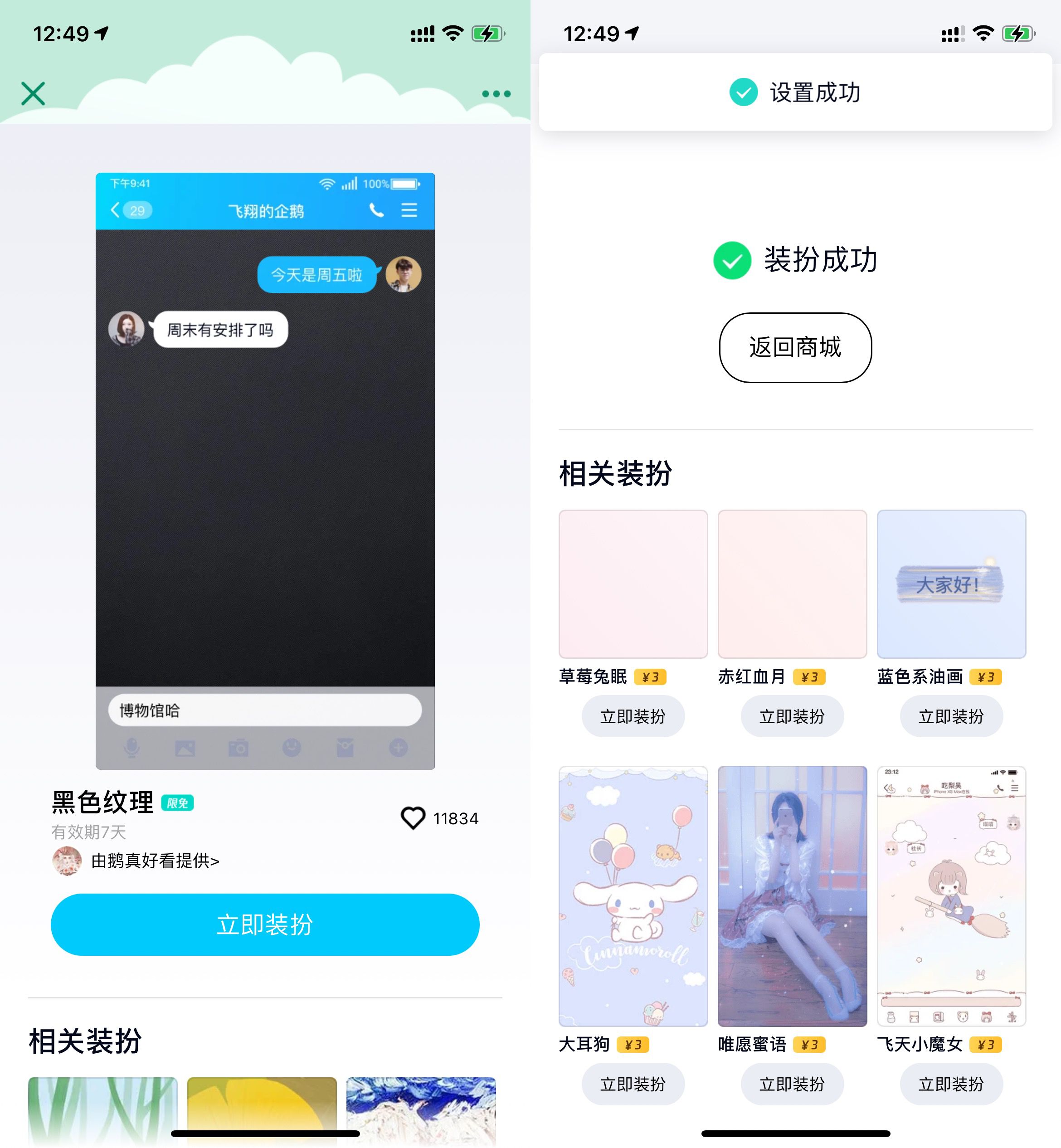This screenshot has height=1148, width=1061.
Task: Open the three-dot overflow menu
Action: click(x=496, y=93)
